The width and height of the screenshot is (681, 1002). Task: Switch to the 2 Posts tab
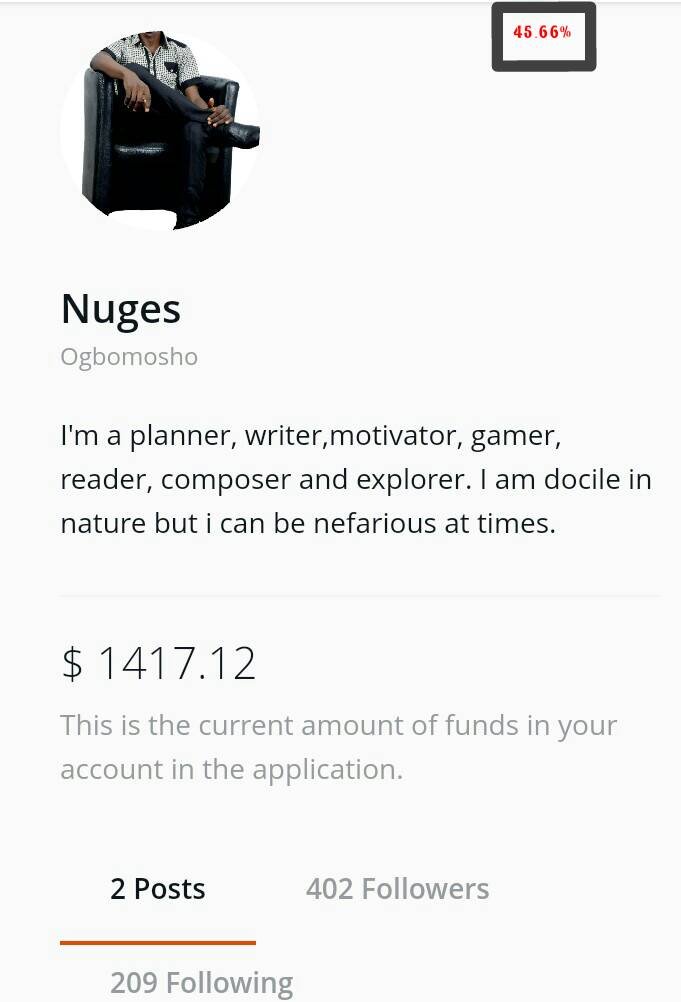[x=158, y=889]
